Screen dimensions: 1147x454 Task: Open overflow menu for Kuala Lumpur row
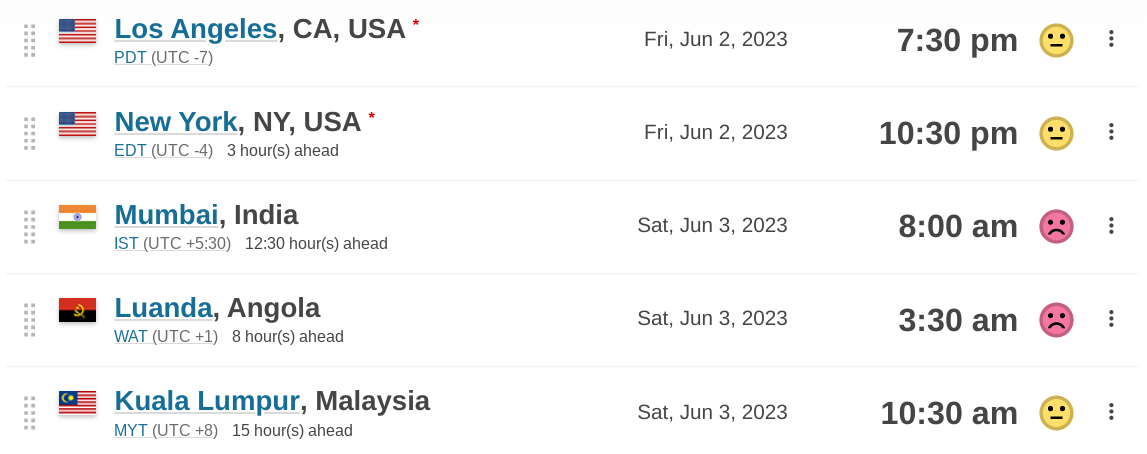coord(1110,411)
